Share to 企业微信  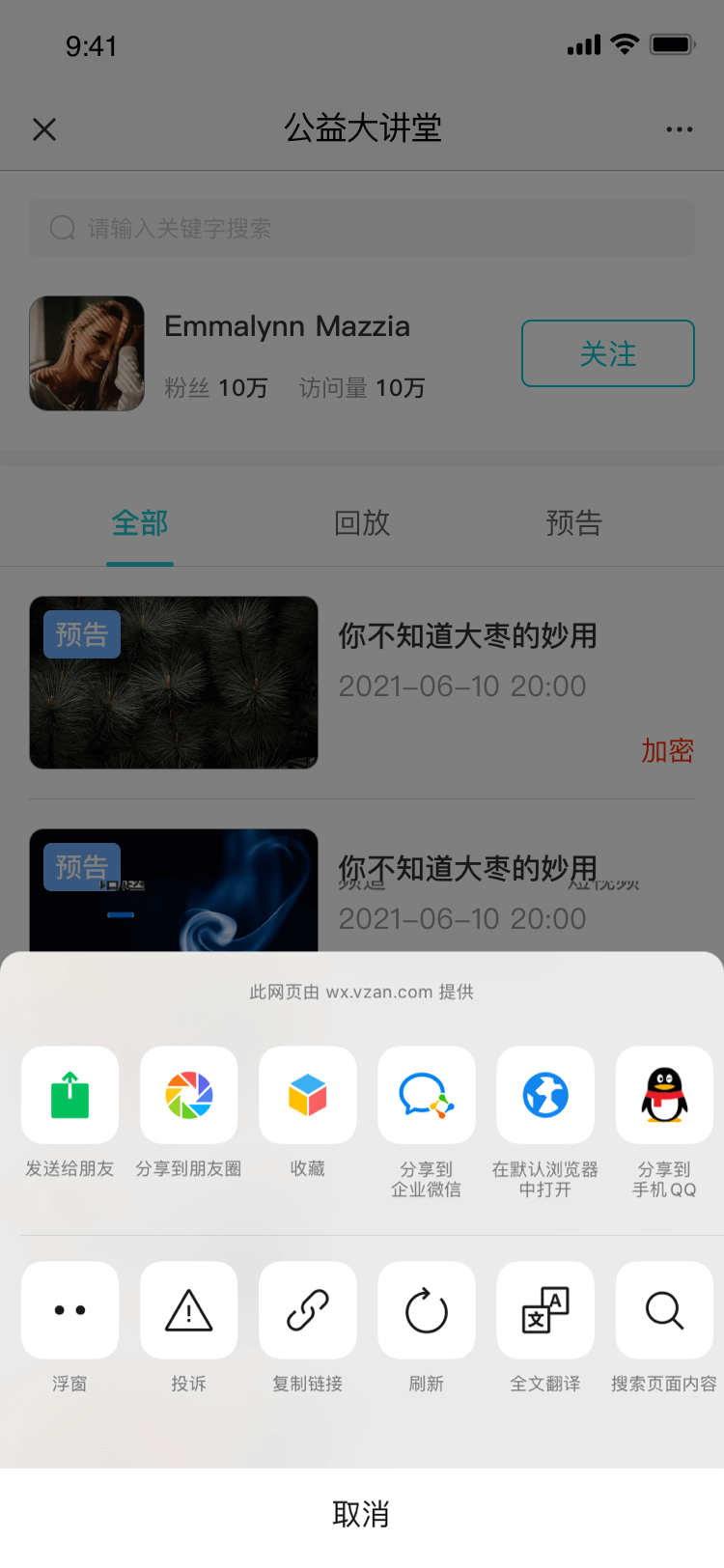pyautogui.click(x=426, y=1096)
